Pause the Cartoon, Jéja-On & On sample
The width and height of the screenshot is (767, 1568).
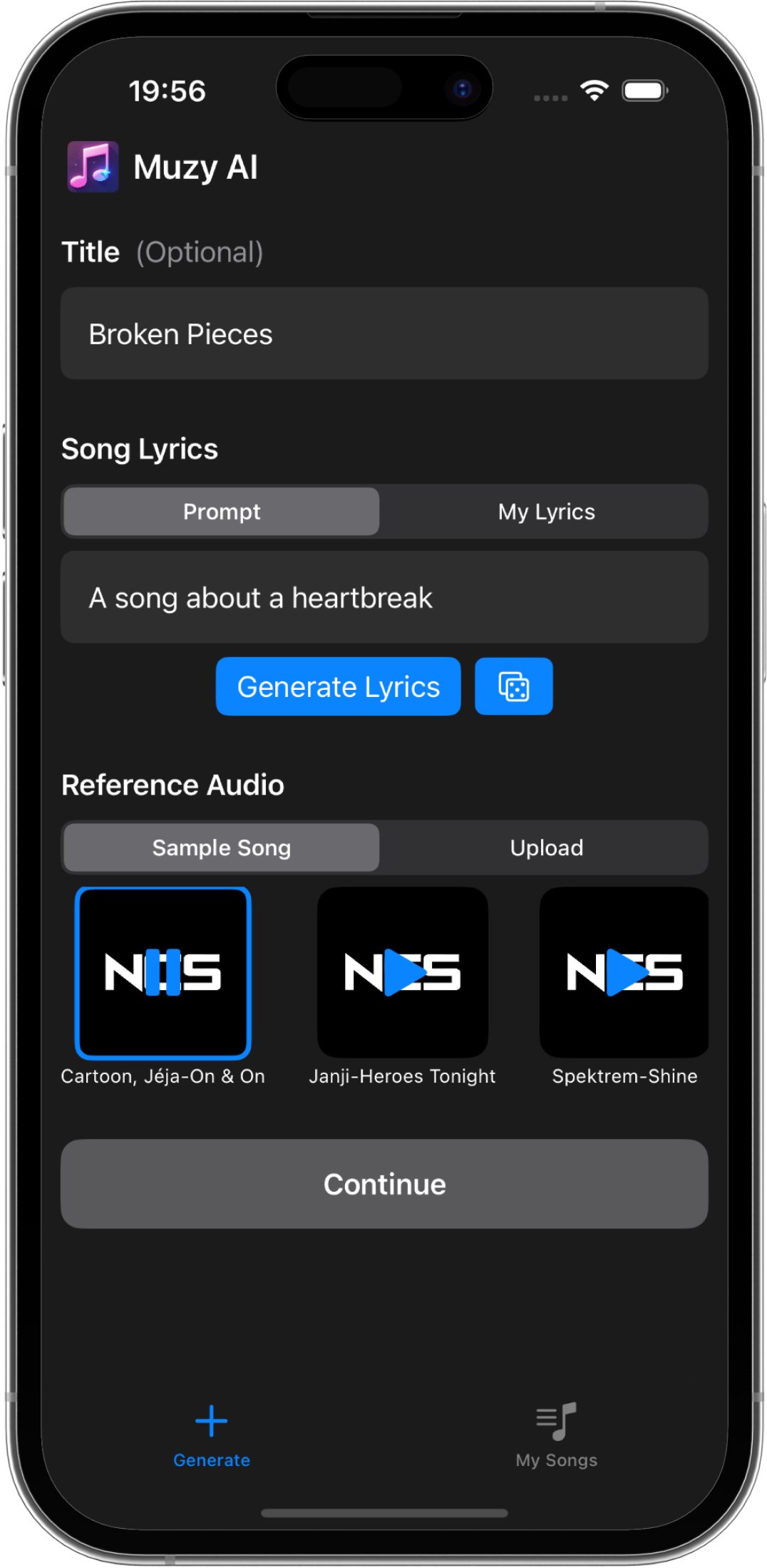tap(163, 972)
